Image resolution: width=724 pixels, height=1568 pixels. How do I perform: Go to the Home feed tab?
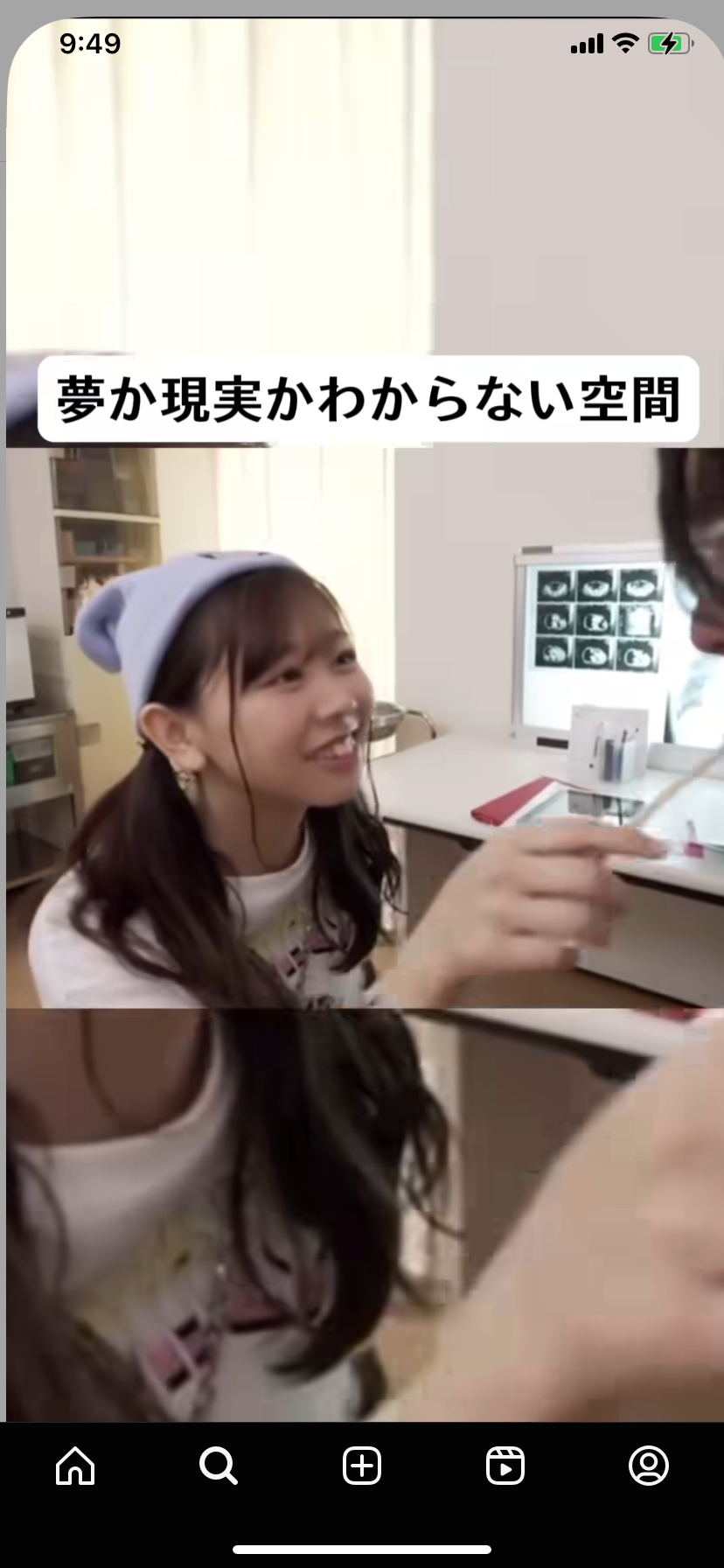(x=75, y=1466)
